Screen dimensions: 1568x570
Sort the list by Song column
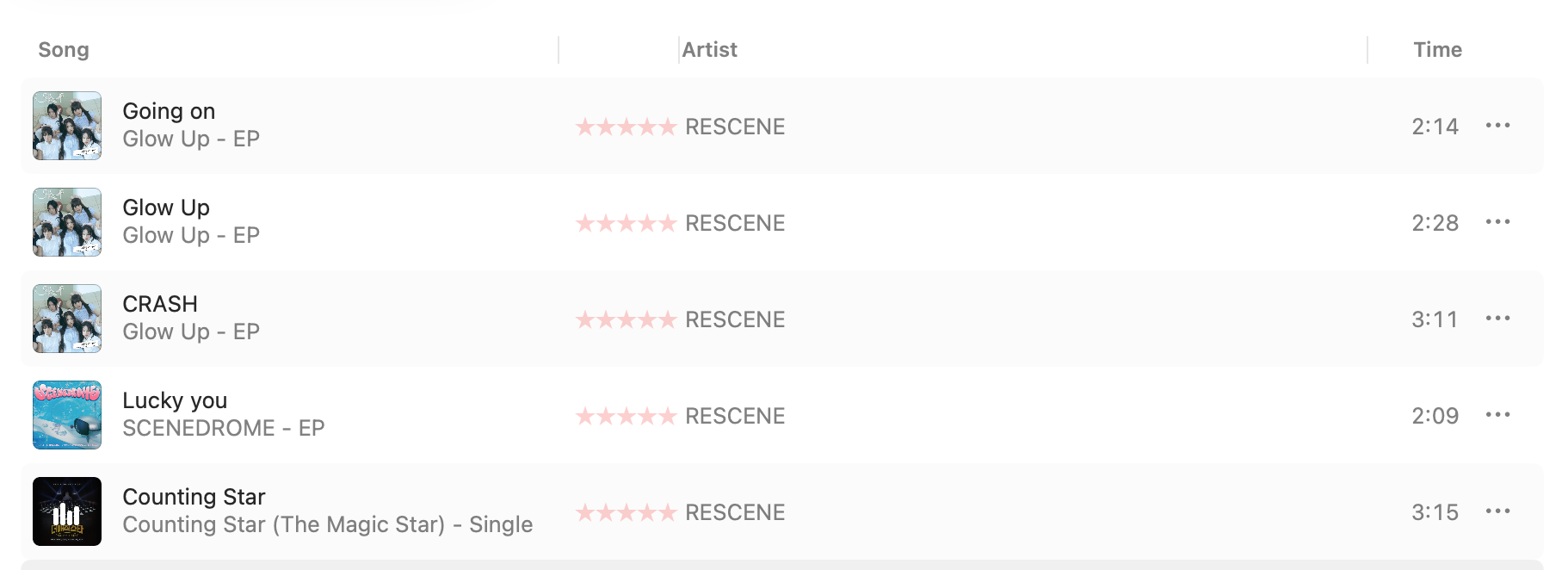pyautogui.click(x=64, y=50)
